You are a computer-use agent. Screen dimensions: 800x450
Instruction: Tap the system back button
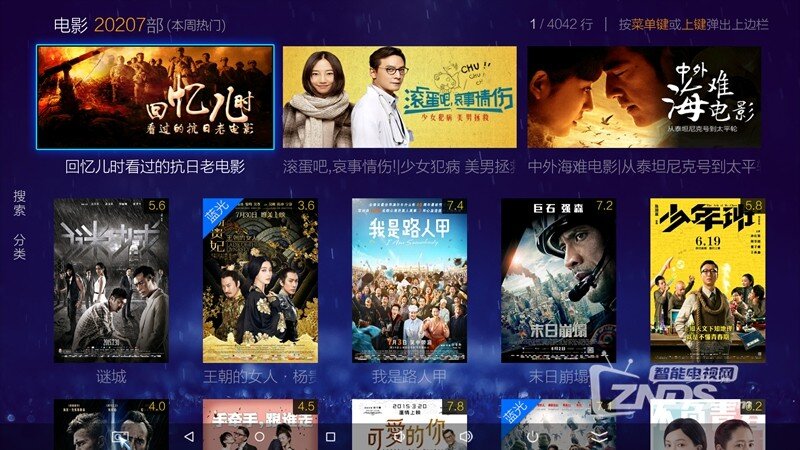click(189, 437)
